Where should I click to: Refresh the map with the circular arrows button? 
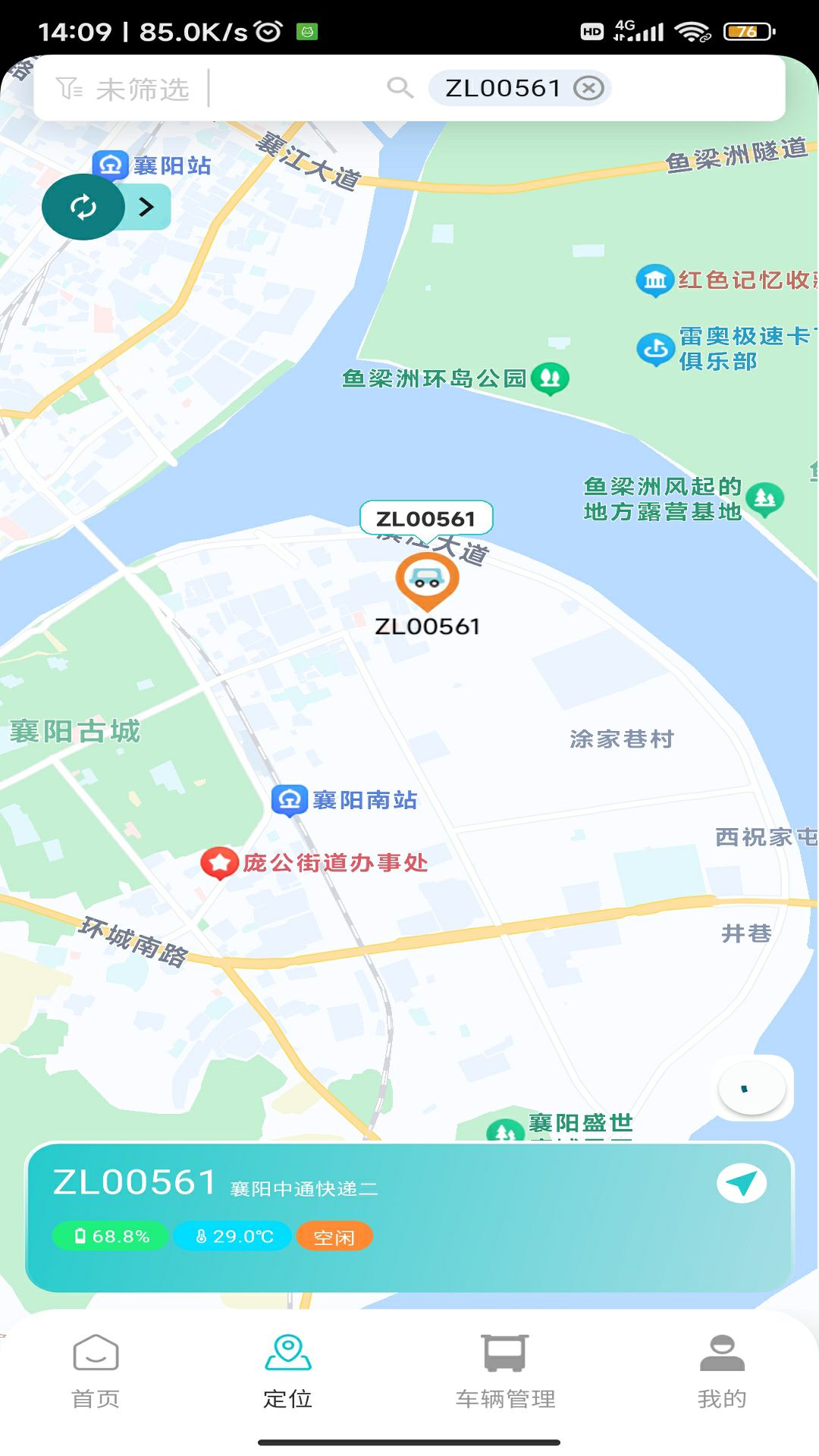(x=83, y=207)
